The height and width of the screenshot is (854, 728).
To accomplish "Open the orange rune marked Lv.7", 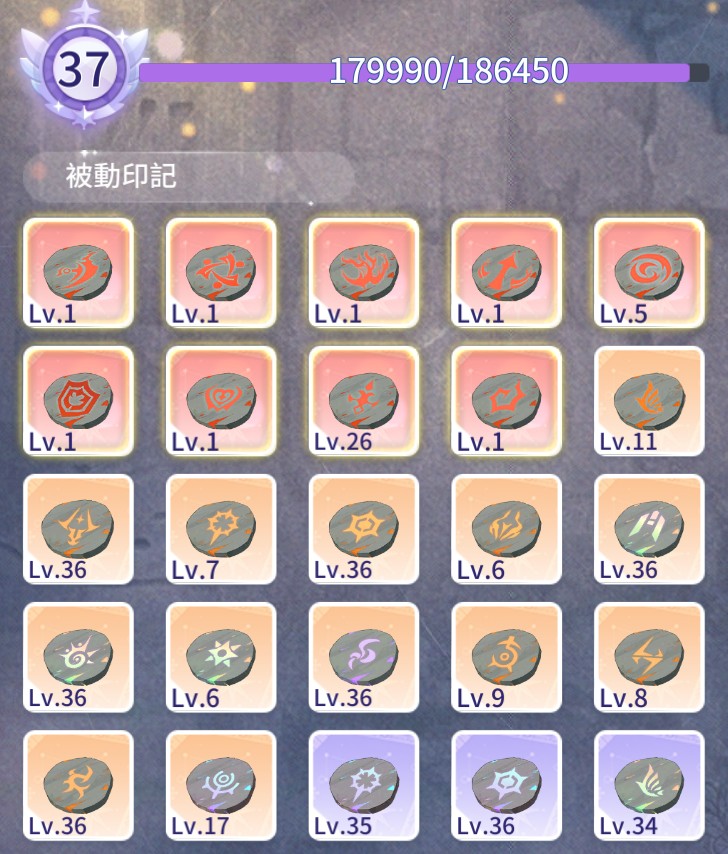I will point(220,529).
